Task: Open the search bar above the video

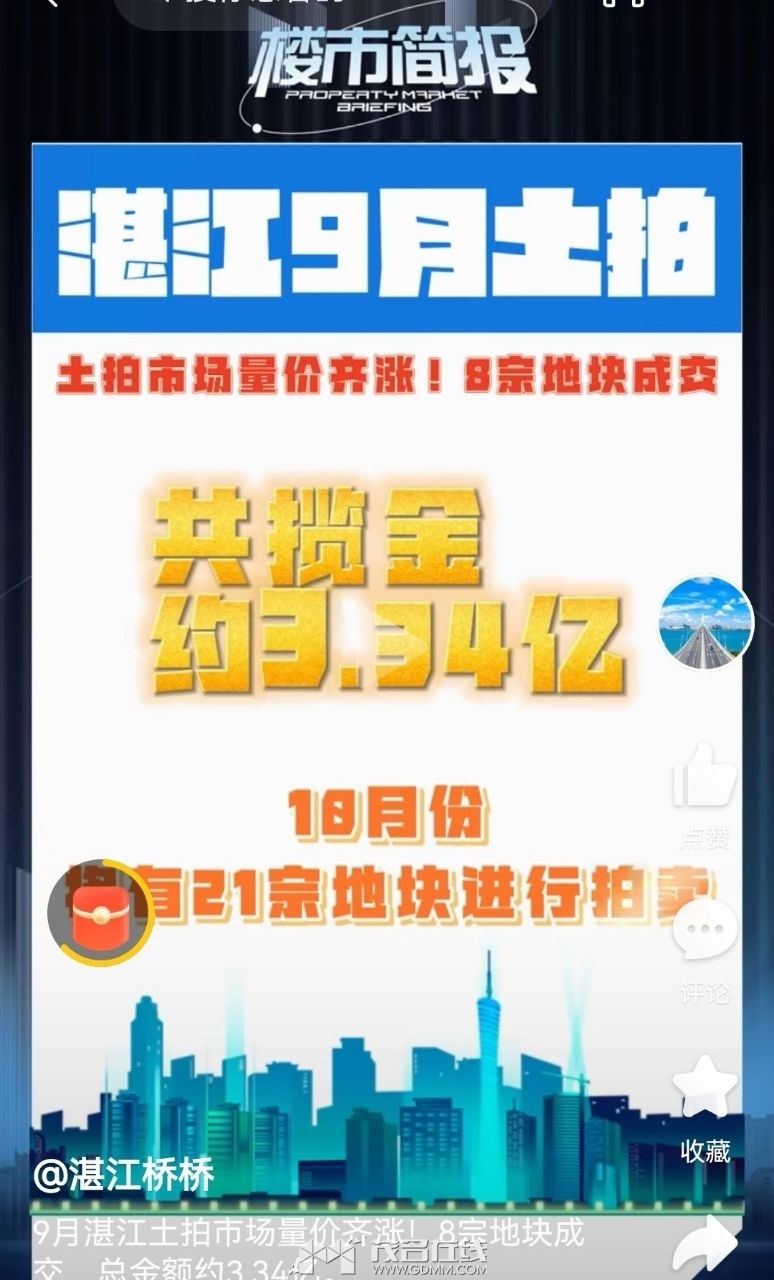Action: pos(330,8)
